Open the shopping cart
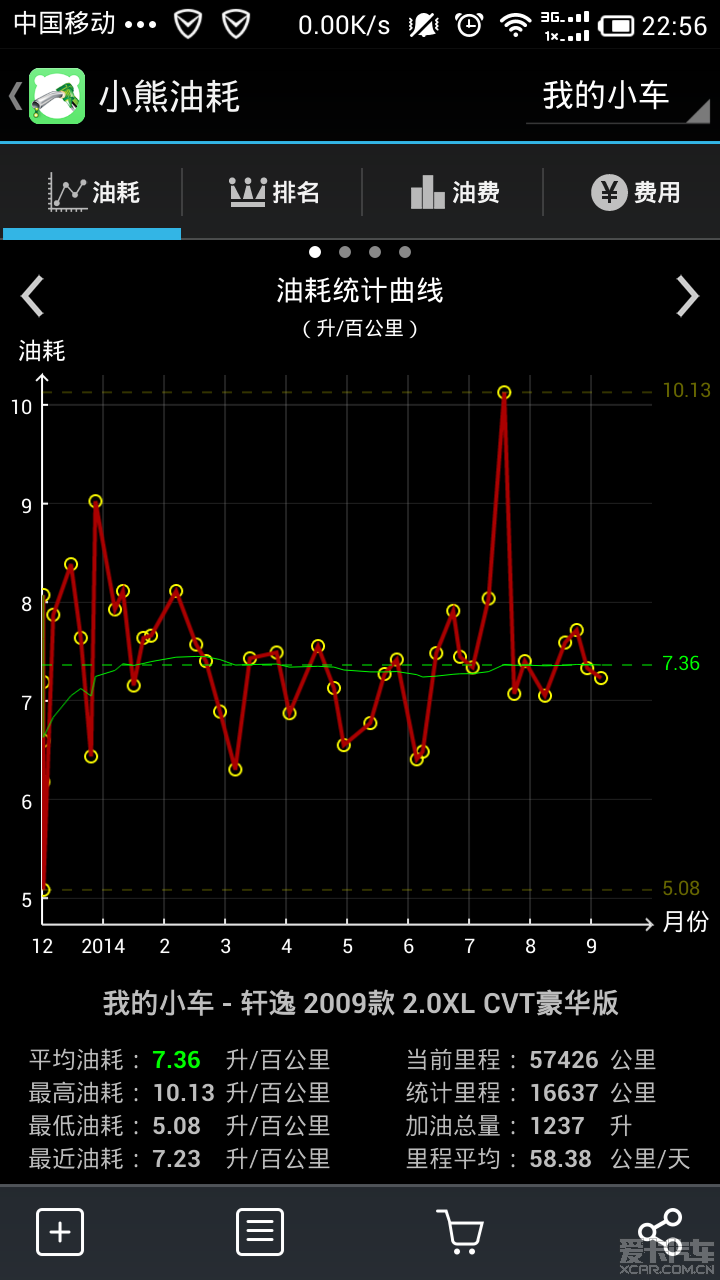Viewport: 720px width, 1280px height. 460,1232
